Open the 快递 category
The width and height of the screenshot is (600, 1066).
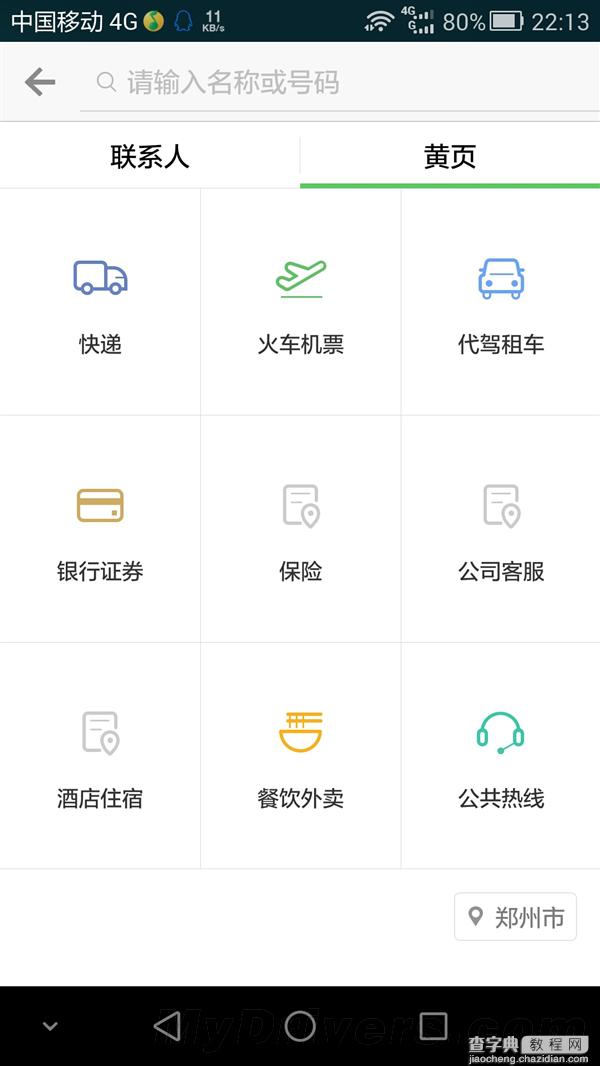[100, 302]
